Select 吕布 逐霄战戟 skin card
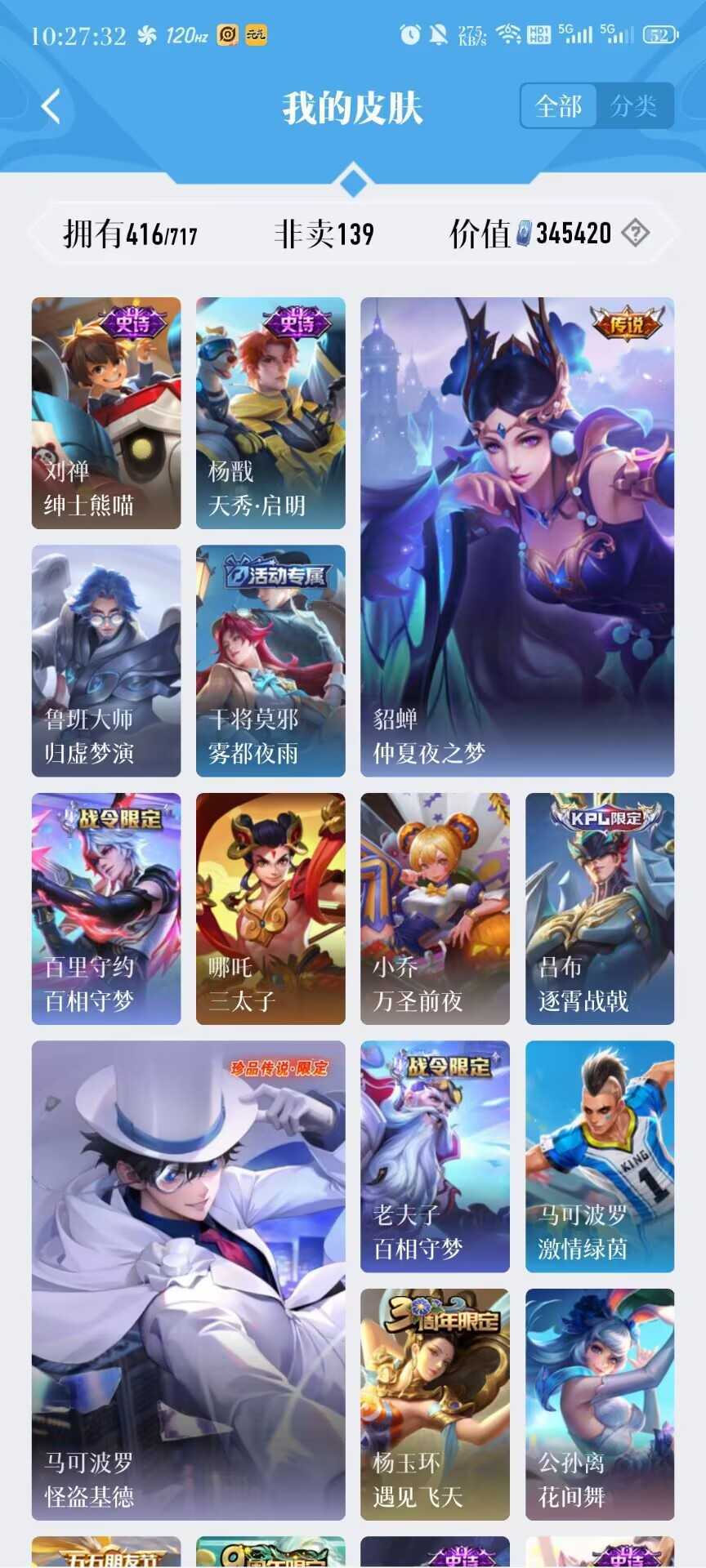This screenshot has width=706, height=1568. tap(600, 909)
